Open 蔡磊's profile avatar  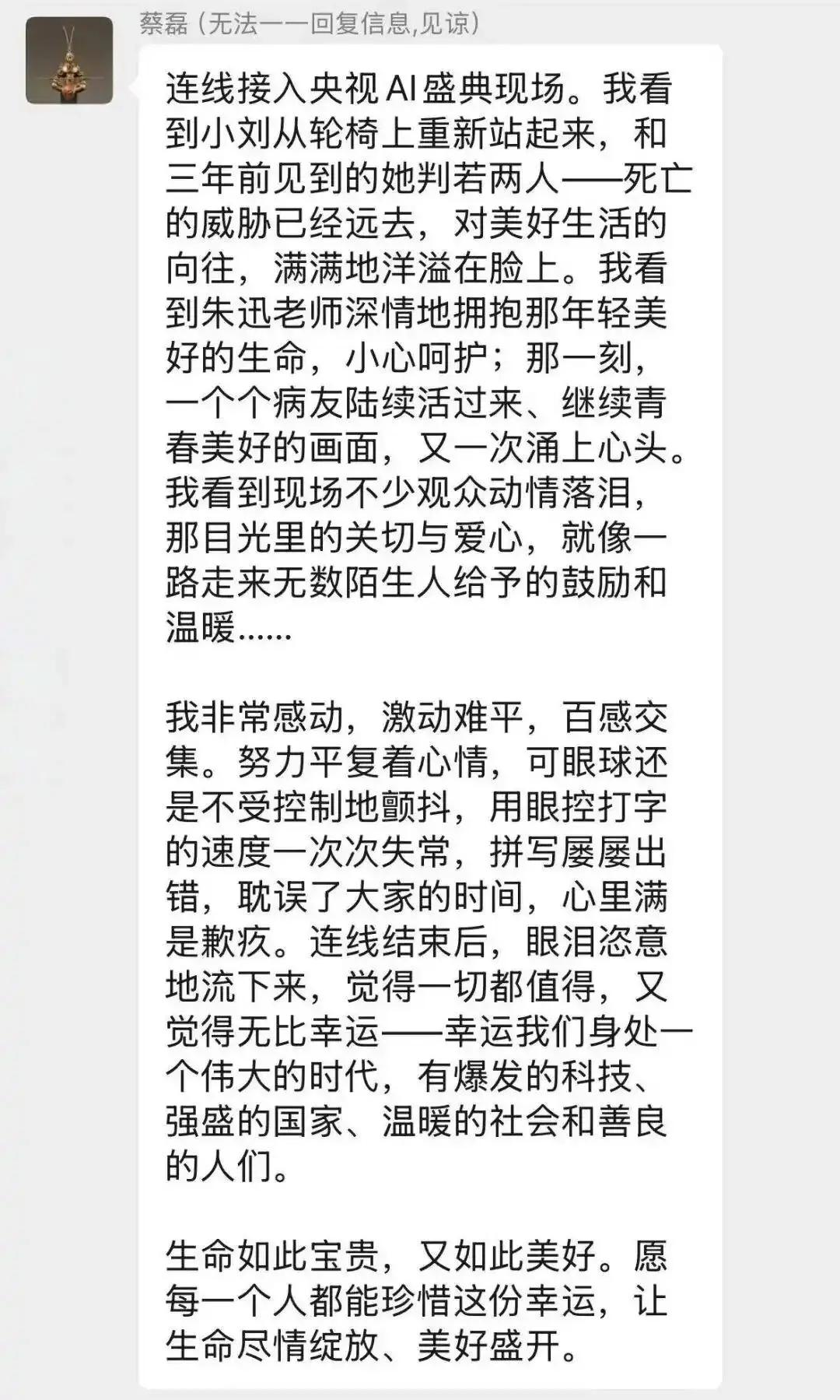pos(69,61)
